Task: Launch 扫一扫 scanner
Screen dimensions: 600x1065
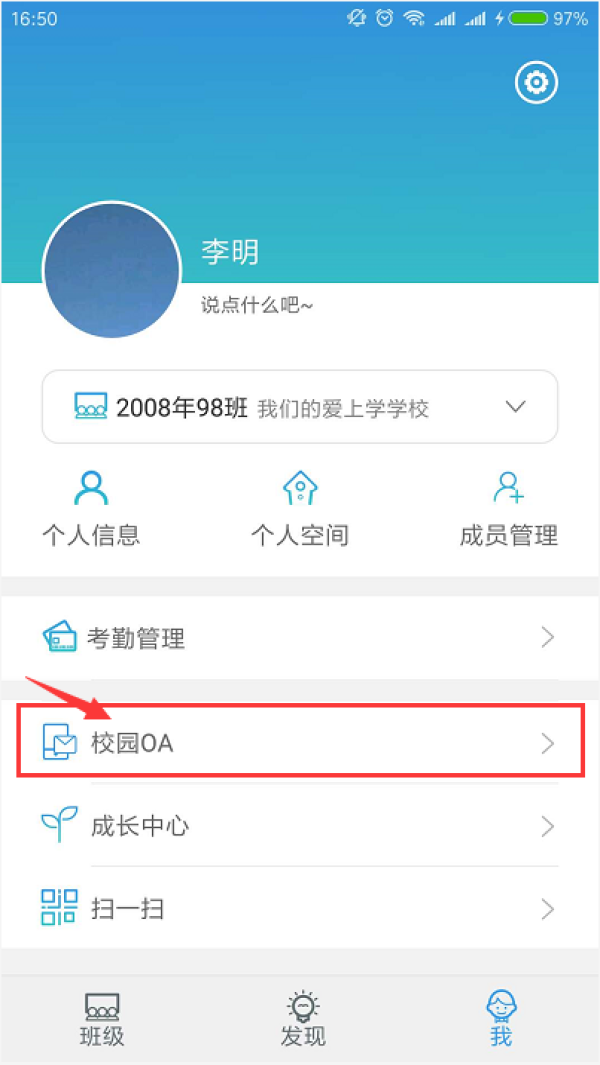Action: (300, 909)
